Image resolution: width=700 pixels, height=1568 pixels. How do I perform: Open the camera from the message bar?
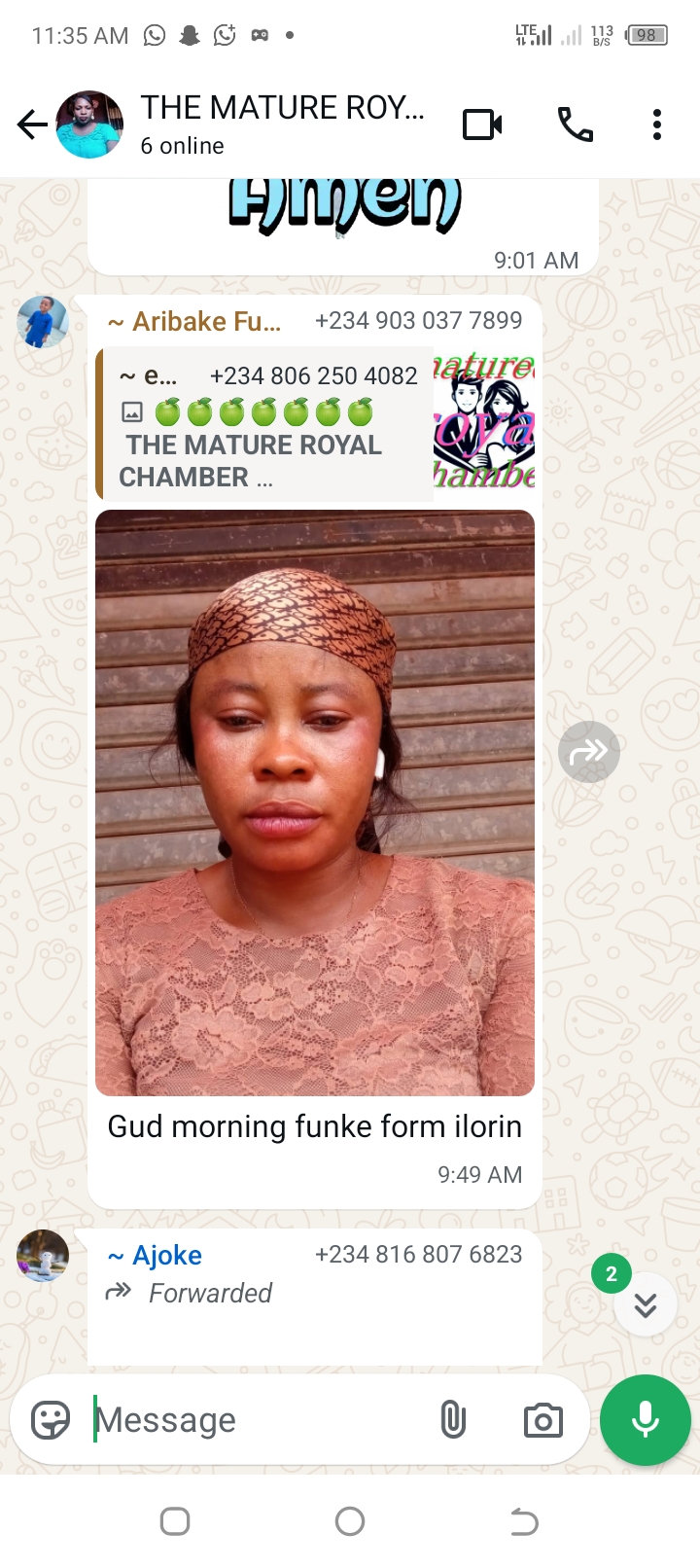[542, 1420]
